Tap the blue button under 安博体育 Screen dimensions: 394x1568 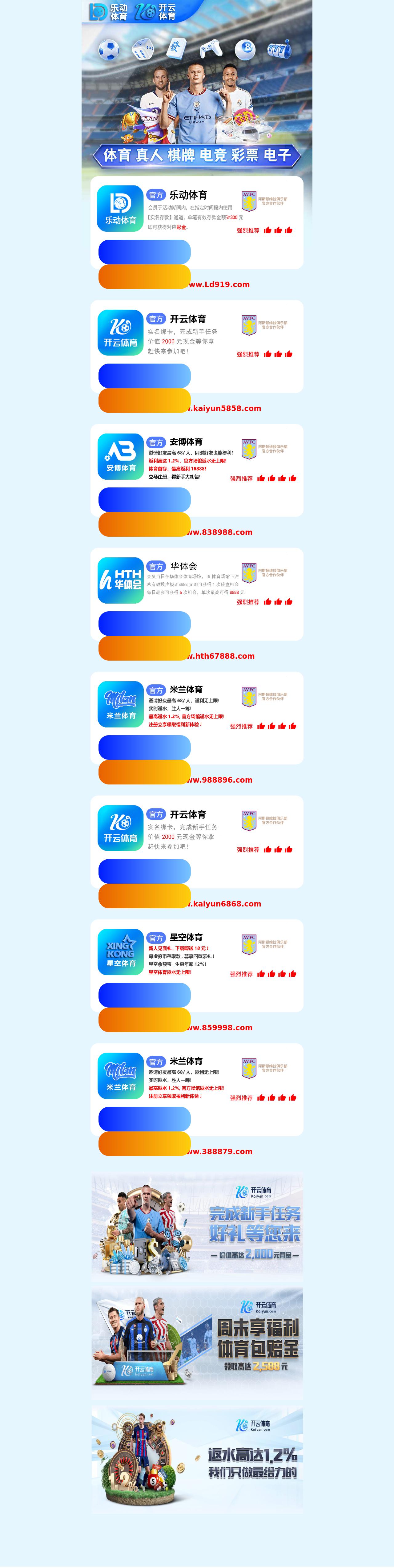point(144,499)
